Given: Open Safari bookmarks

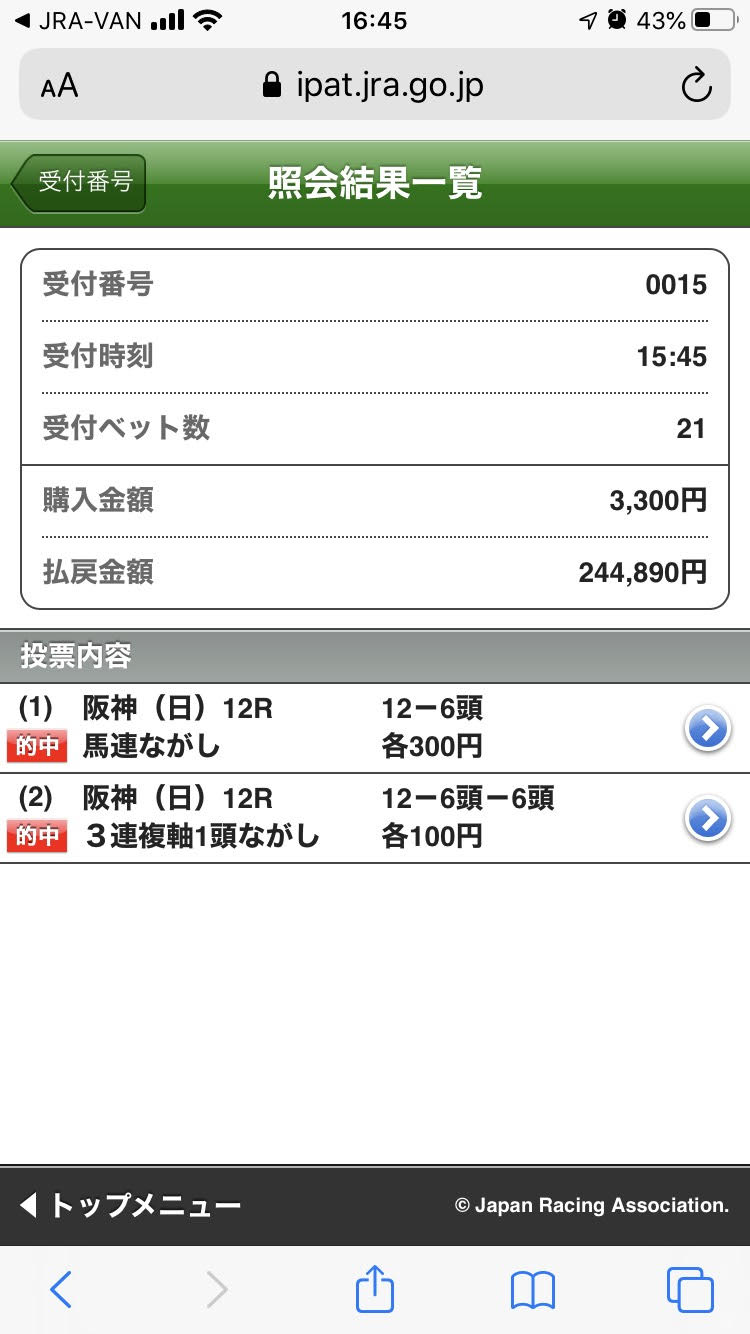Looking at the screenshot, I should pos(532,1290).
